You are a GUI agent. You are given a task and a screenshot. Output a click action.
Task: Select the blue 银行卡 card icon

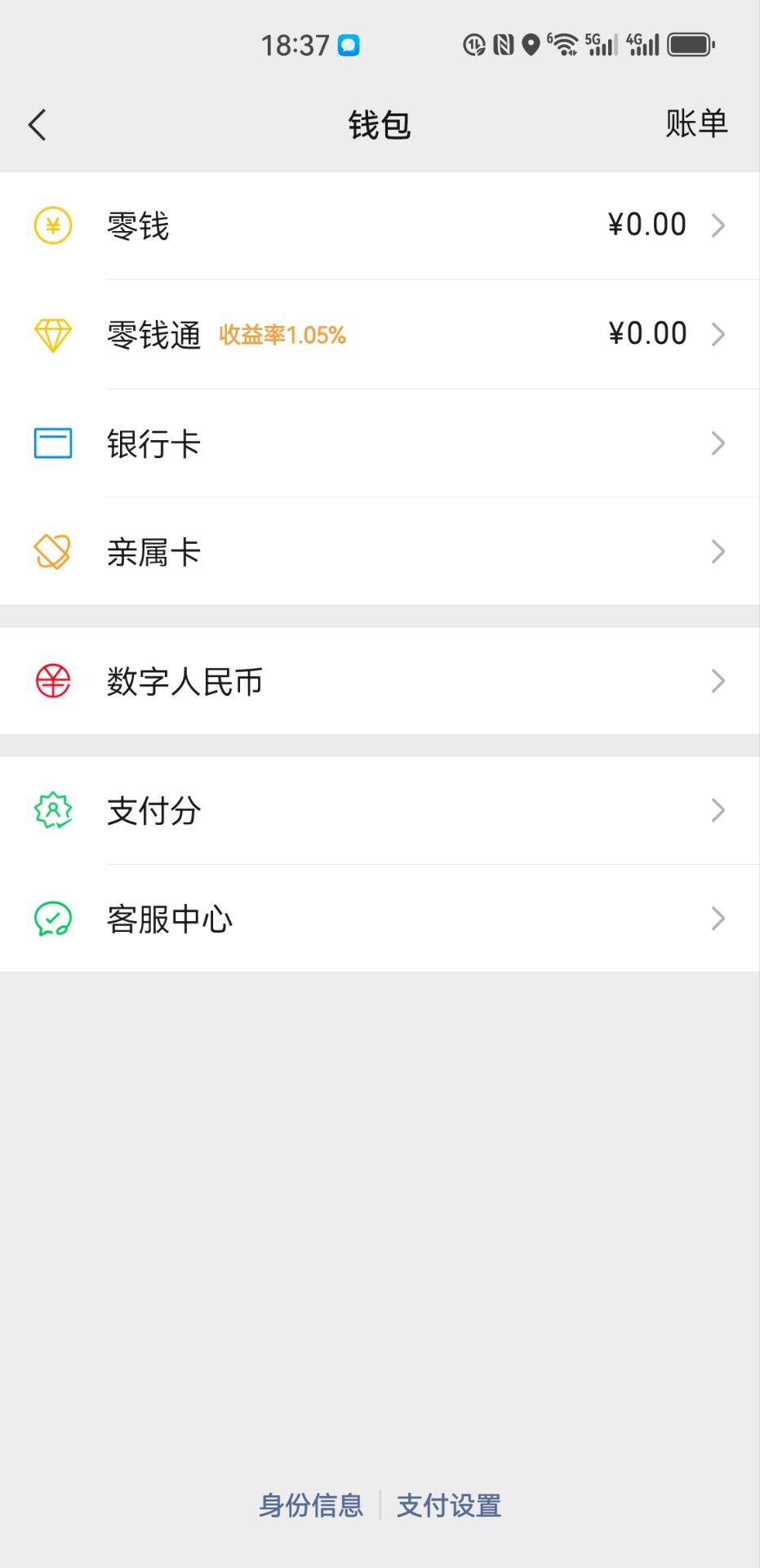pyautogui.click(x=52, y=443)
